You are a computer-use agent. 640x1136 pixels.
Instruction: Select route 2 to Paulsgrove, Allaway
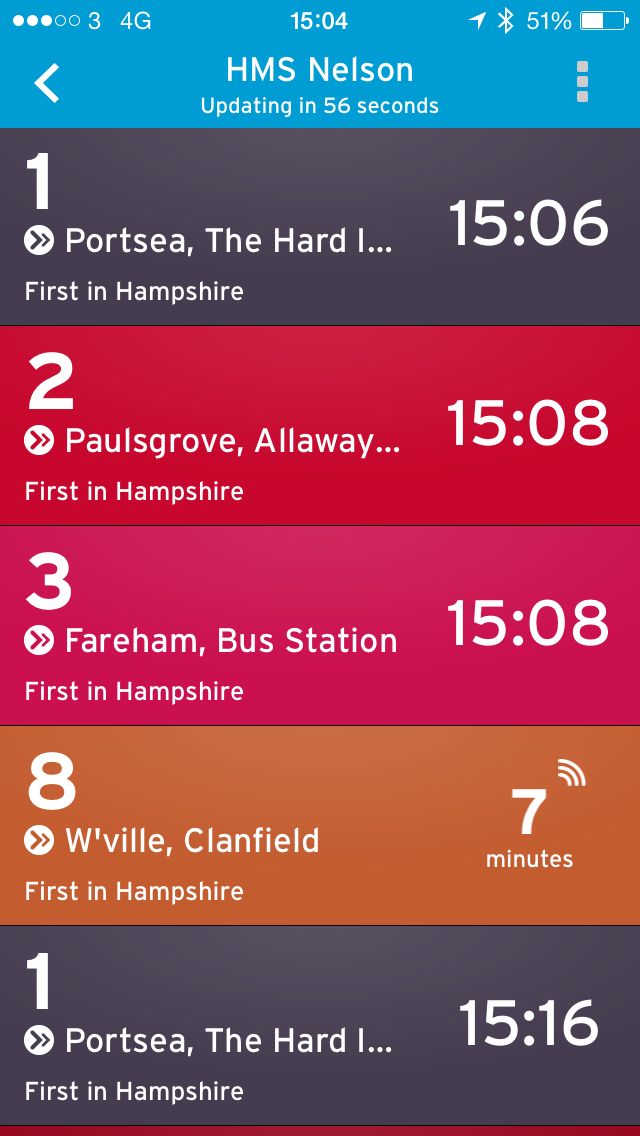point(320,426)
